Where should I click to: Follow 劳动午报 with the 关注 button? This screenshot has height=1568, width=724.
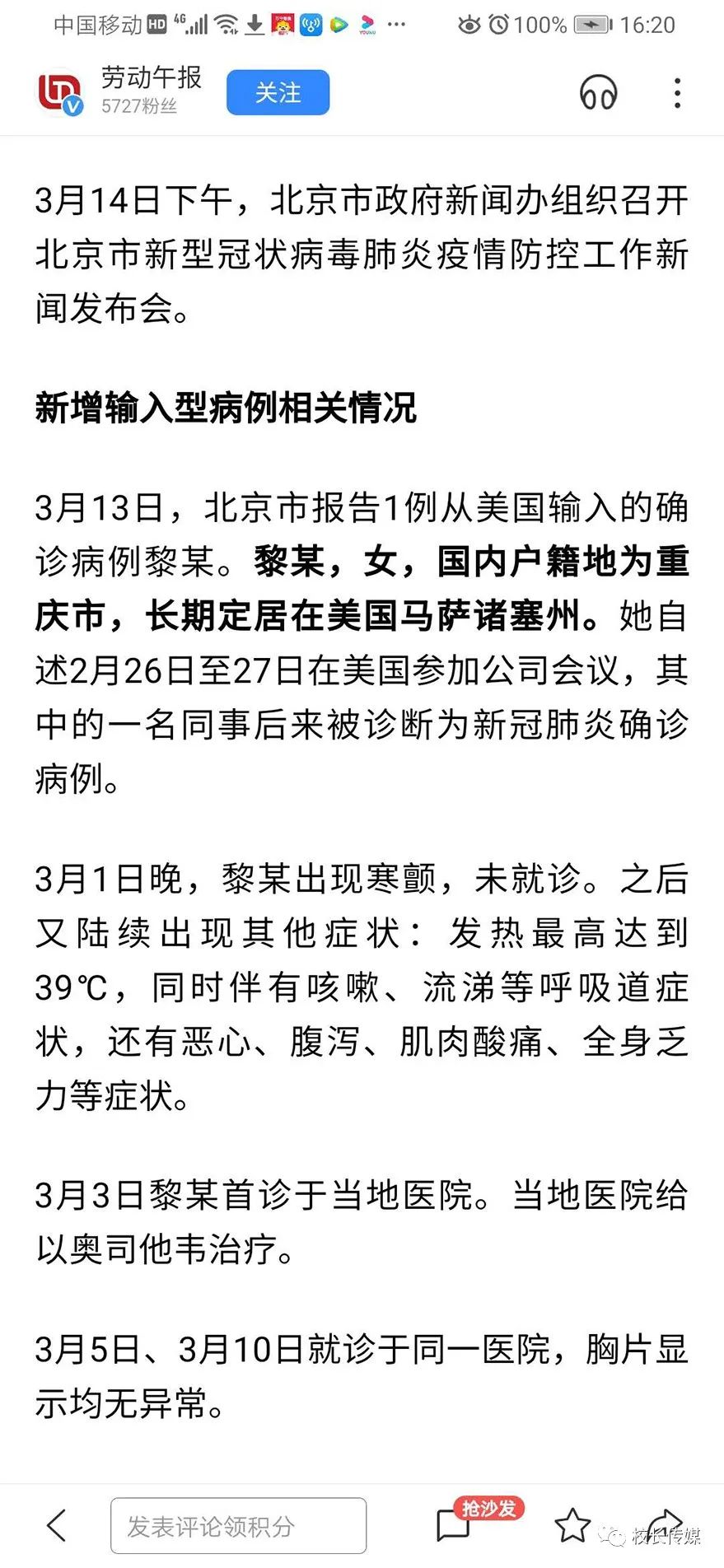tap(278, 92)
